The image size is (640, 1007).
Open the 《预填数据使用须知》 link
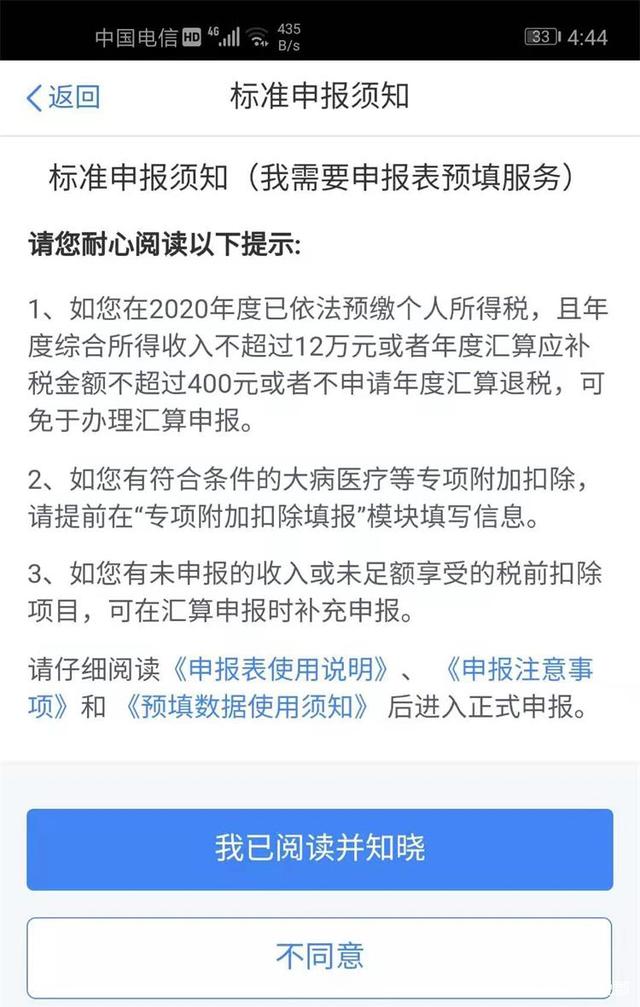click(247, 707)
